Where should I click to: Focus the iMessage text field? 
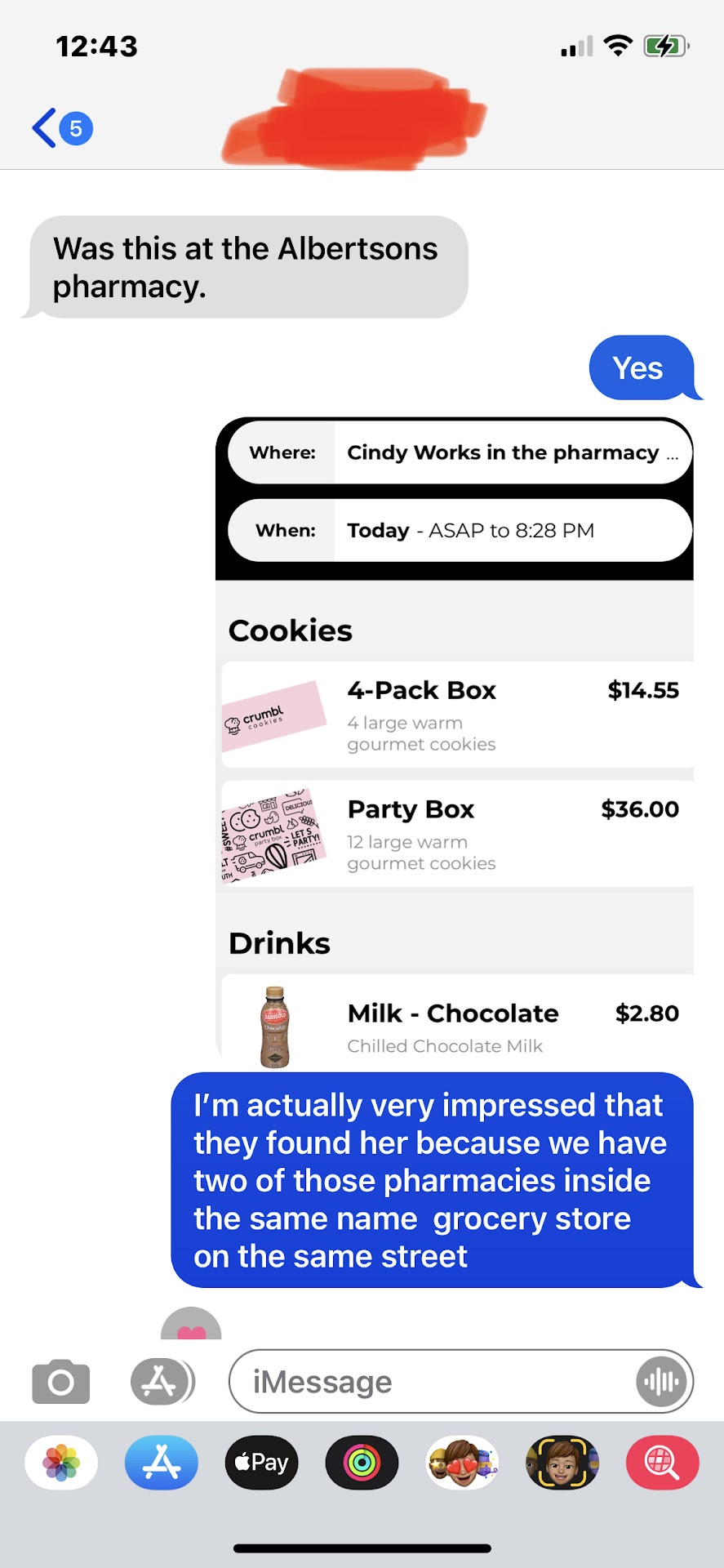click(x=433, y=1382)
